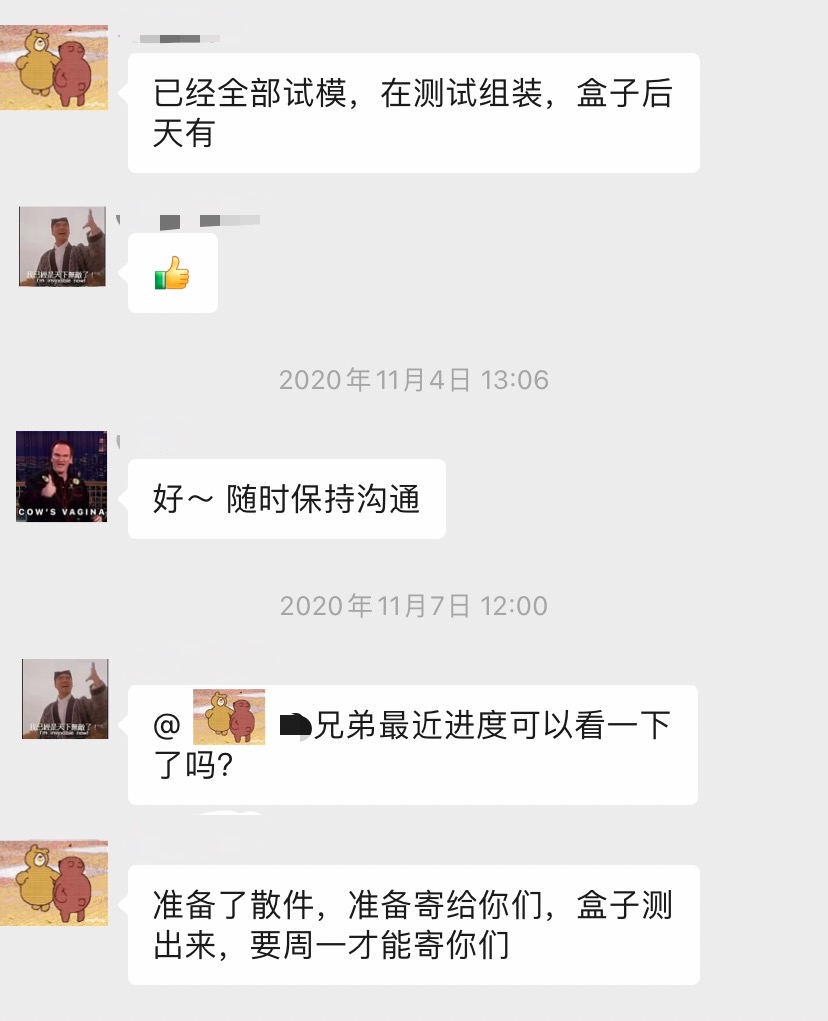Open avatar beside "兄弟最近进度可以看一下了吗" message
This screenshot has height=1021, width=828.
point(65,699)
